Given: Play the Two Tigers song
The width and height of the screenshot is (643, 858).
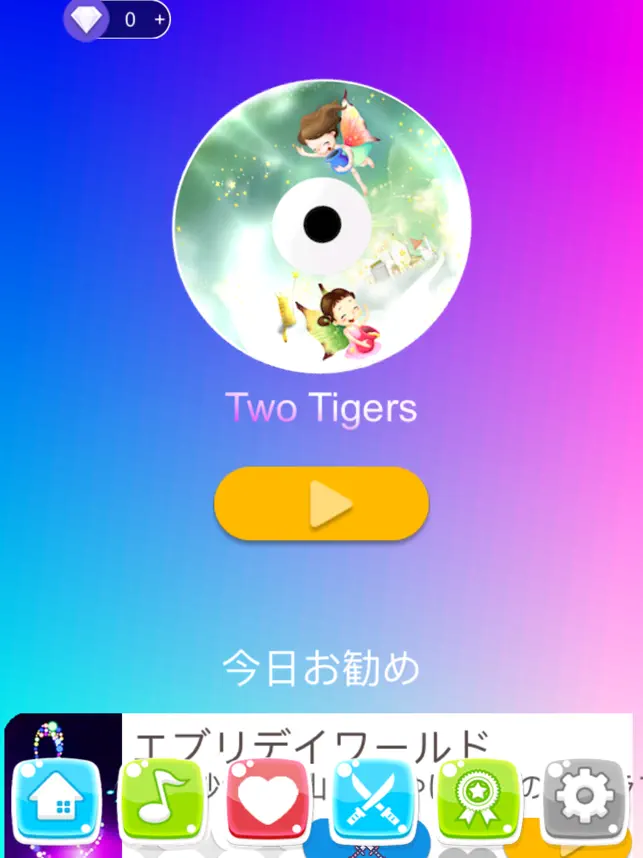Looking at the screenshot, I should (x=321, y=504).
